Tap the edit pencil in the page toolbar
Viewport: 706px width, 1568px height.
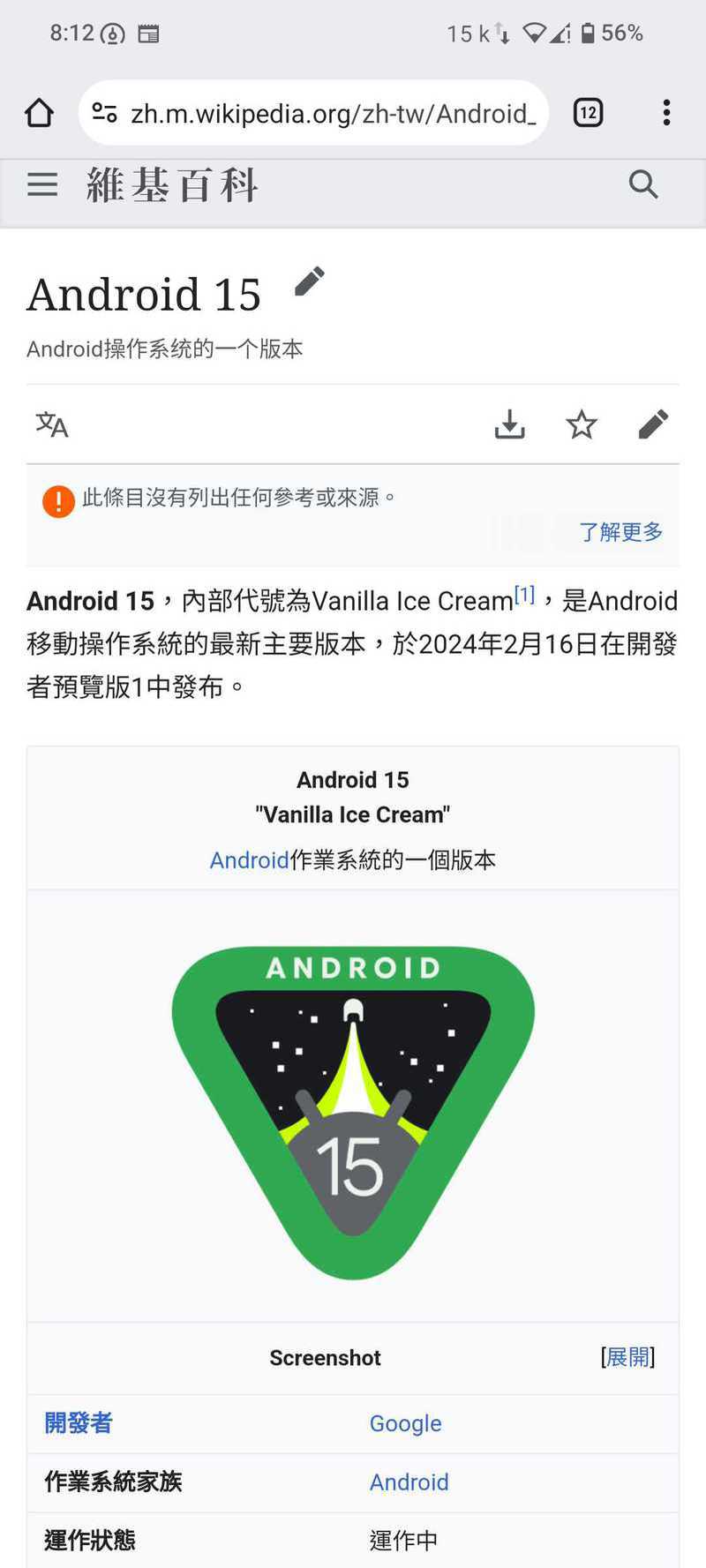(653, 424)
